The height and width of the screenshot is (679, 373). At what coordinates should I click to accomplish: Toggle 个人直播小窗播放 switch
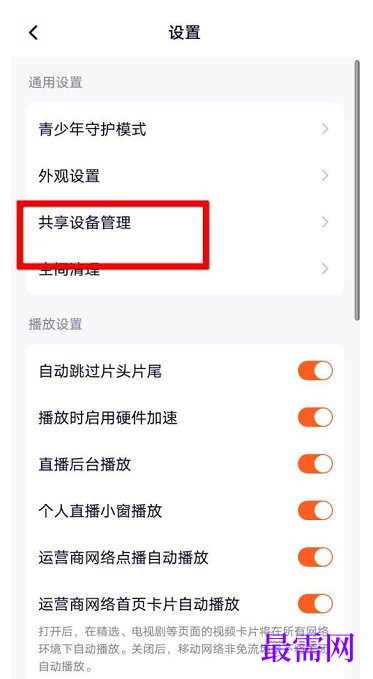[315, 511]
